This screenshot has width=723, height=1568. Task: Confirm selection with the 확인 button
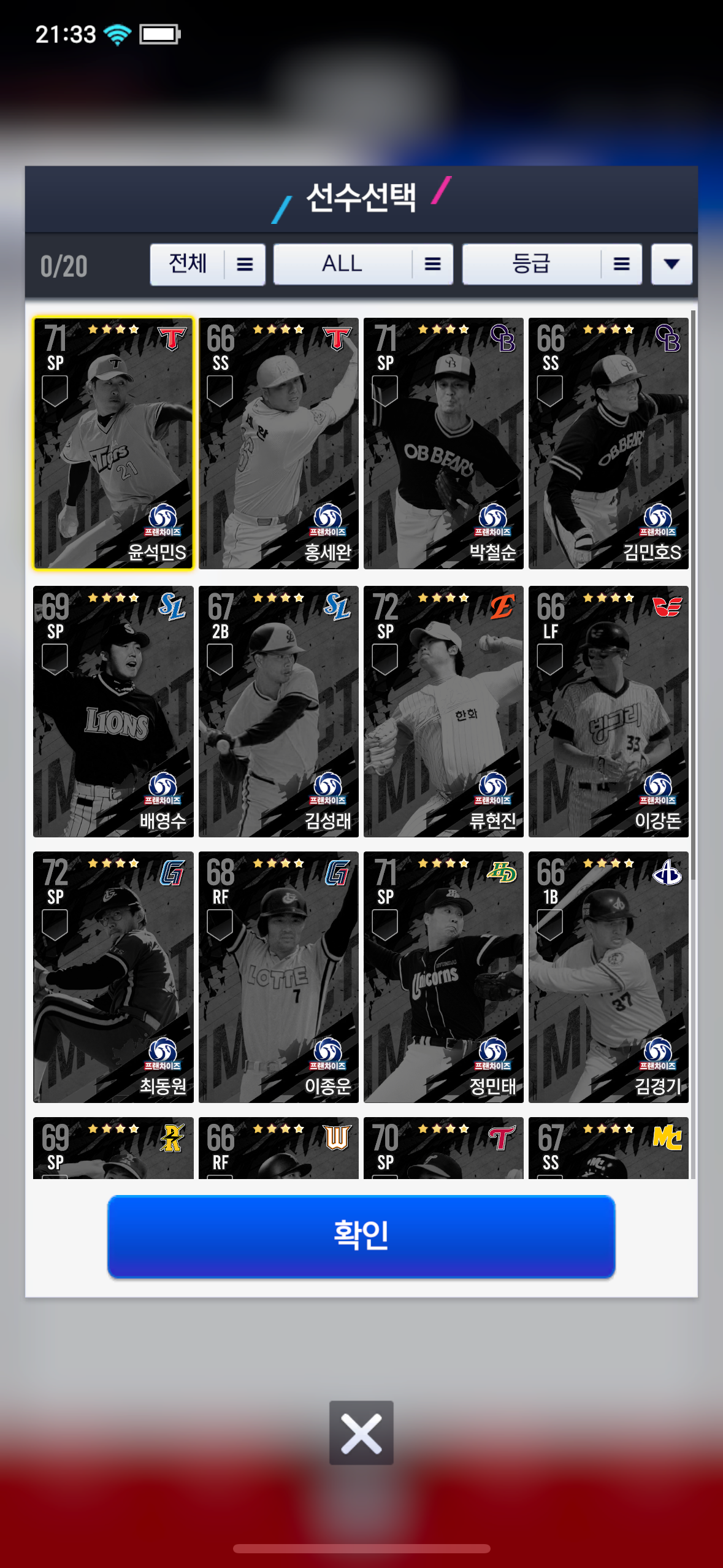(361, 1236)
